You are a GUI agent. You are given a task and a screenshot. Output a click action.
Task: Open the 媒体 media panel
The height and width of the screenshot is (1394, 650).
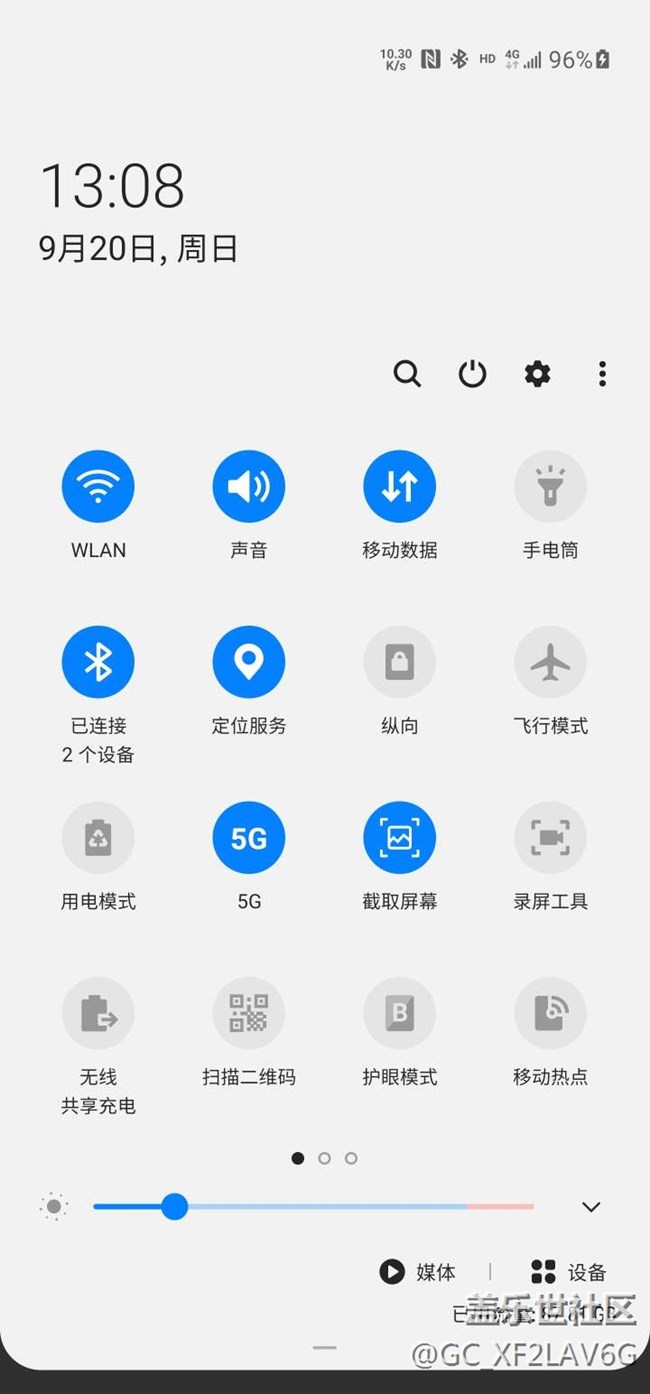[x=418, y=1272]
